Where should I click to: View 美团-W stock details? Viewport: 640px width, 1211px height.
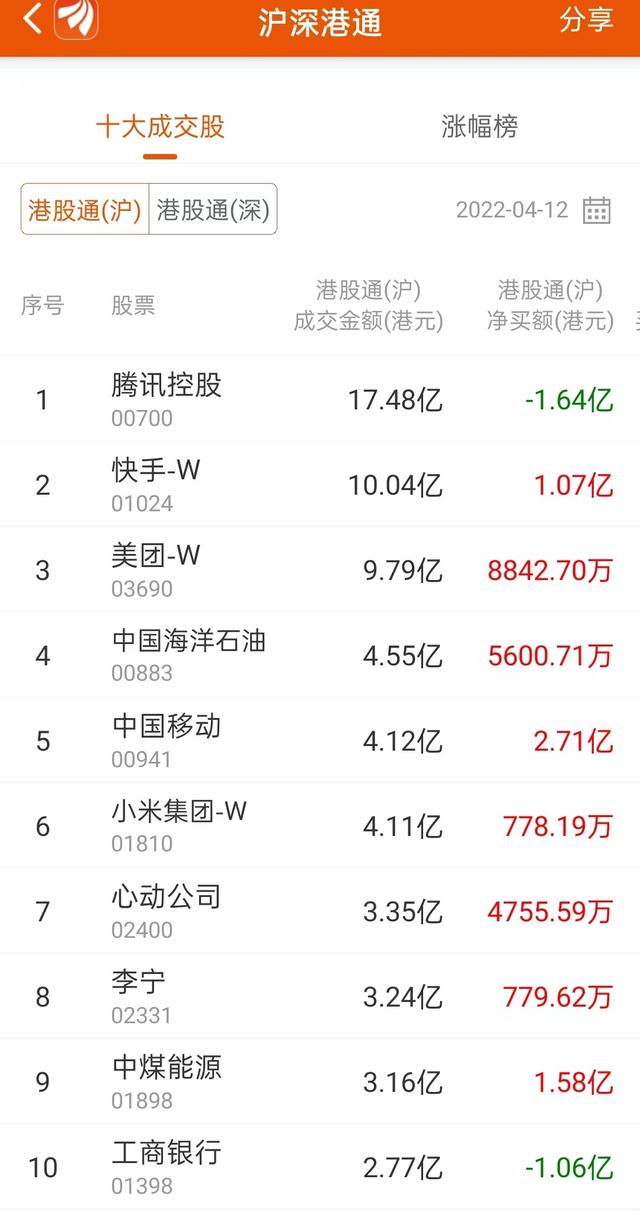(320, 569)
